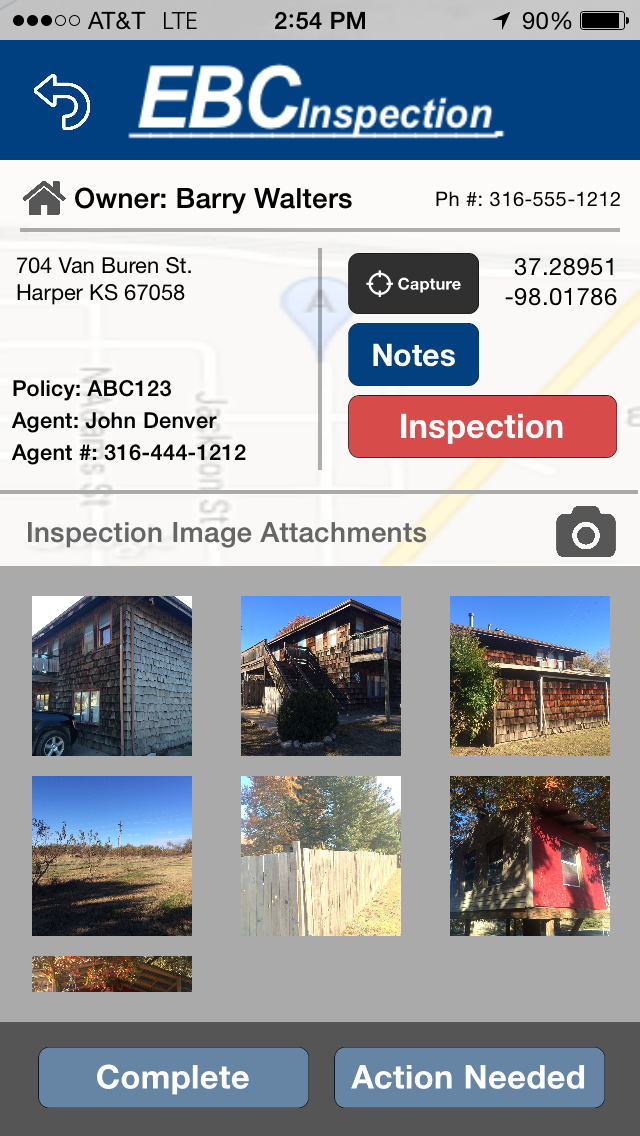Open the camera to add attachment
This screenshot has width=640, height=1136.
point(586,532)
